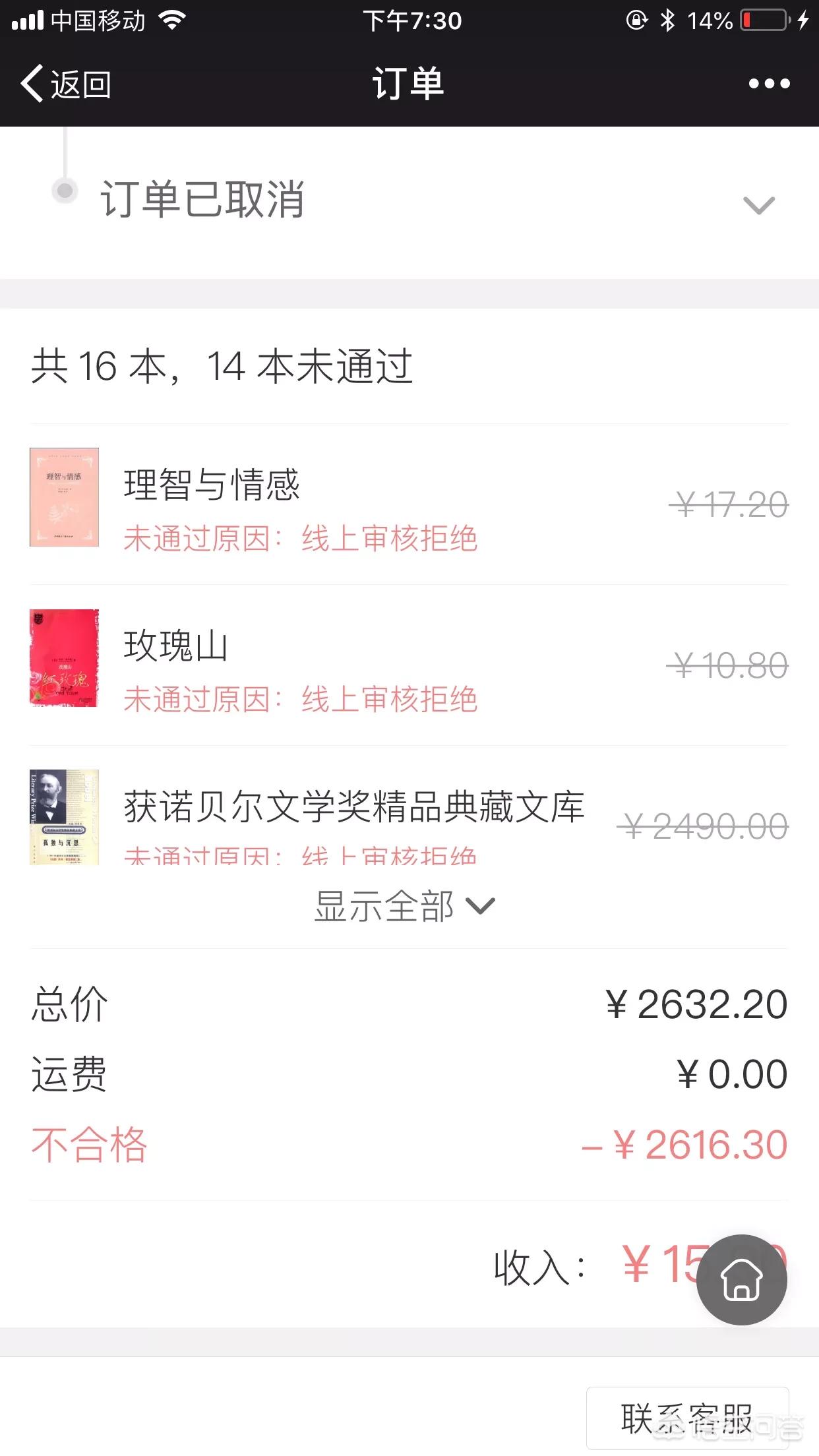This screenshot has height=1456, width=819.
Task: Collapse the order status section arrow
Action: coord(760,206)
